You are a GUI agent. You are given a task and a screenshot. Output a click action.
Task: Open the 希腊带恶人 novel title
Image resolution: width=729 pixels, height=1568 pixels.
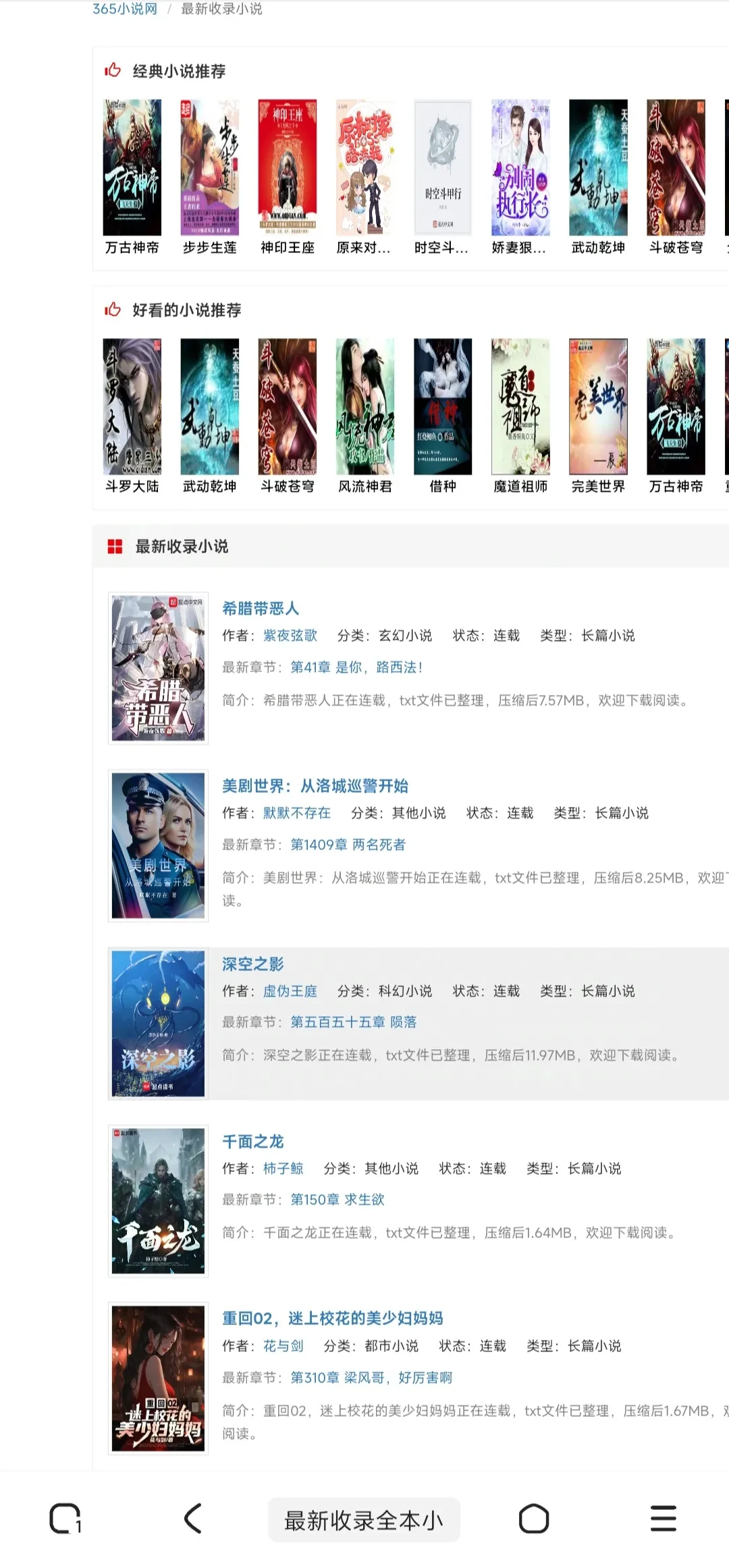261,608
